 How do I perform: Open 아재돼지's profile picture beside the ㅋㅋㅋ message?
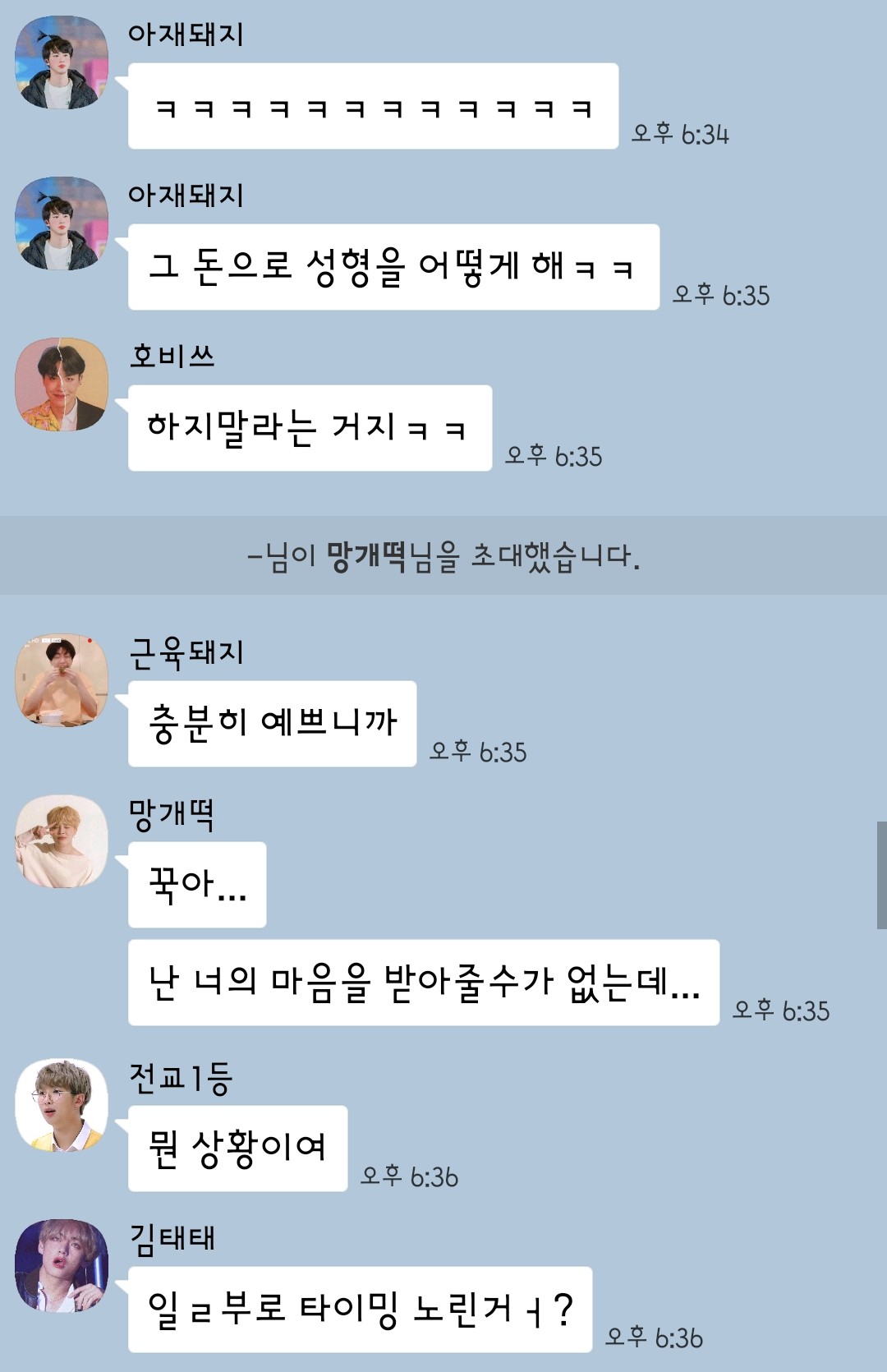[x=62, y=62]
